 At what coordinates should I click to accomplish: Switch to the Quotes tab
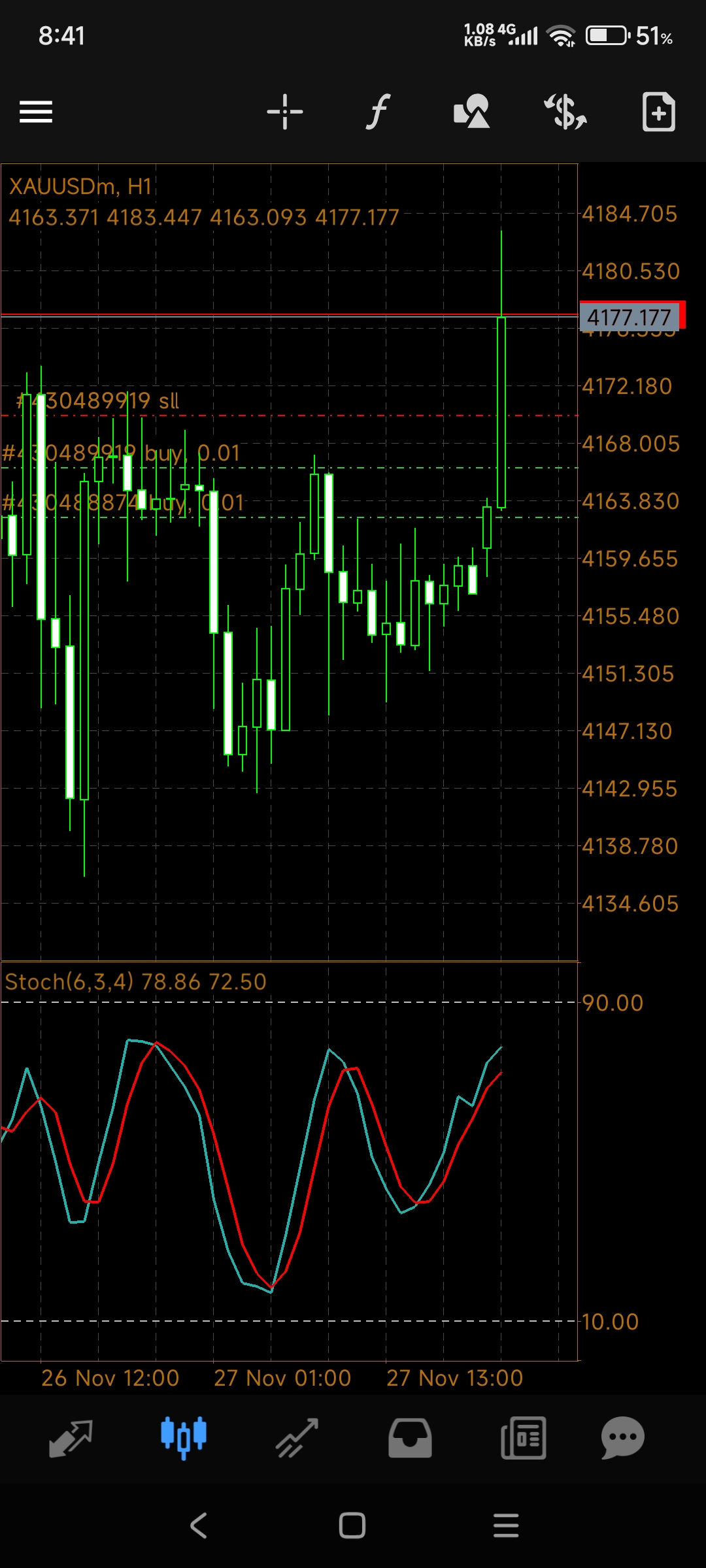coord(71,1438)
